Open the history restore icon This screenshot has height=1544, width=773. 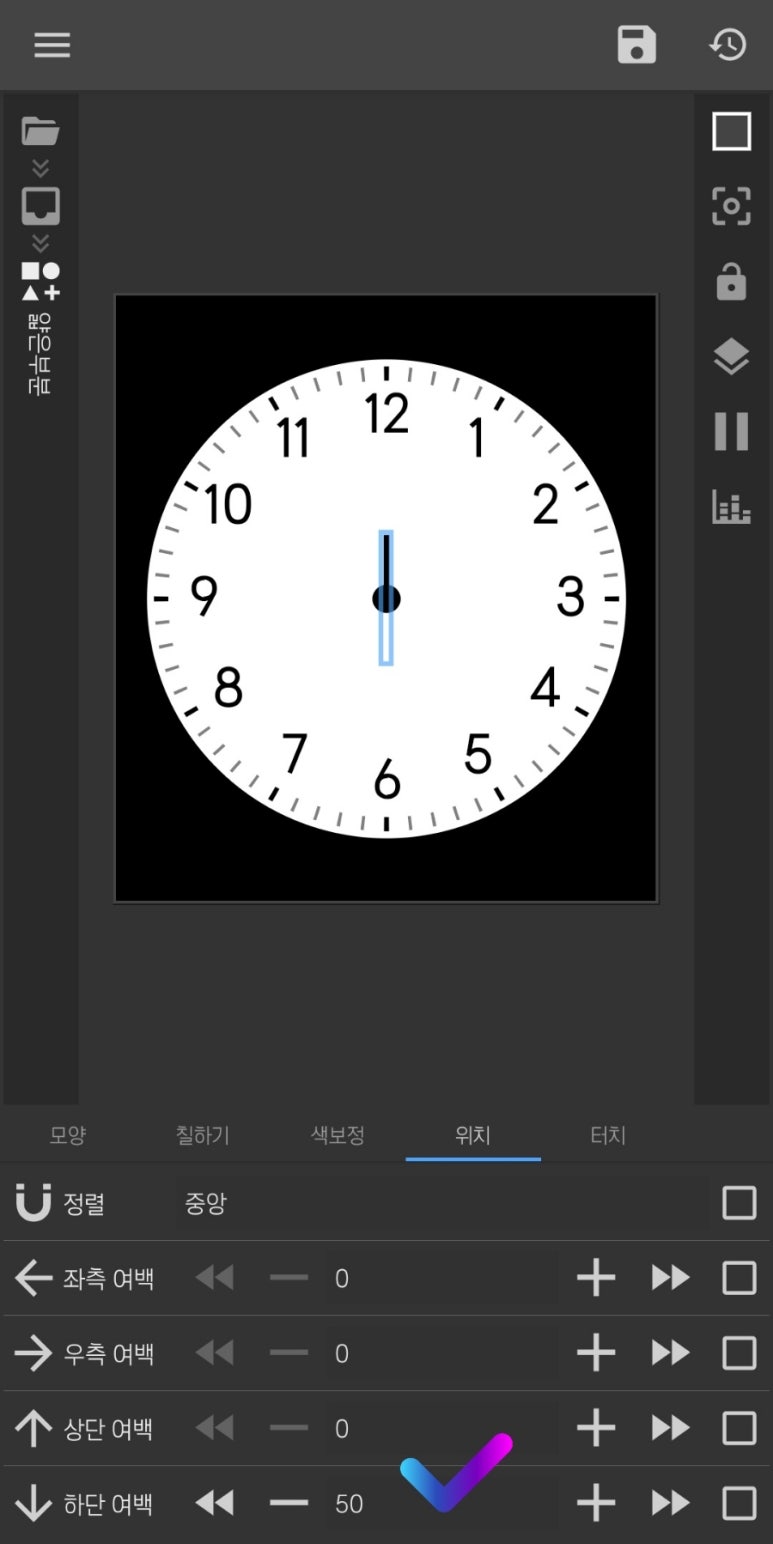[728, 45]
